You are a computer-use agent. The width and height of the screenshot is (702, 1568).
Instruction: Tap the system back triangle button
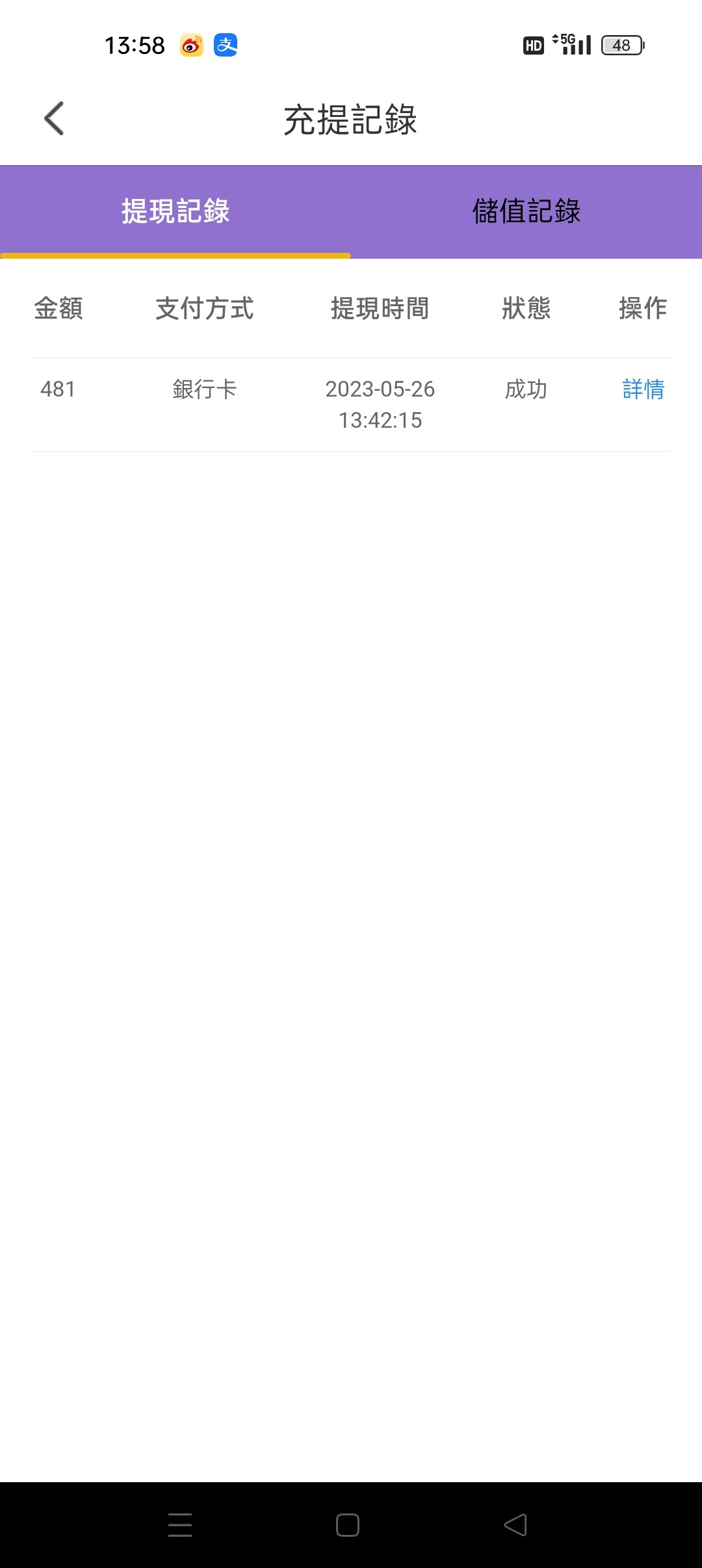[515, 1524]
